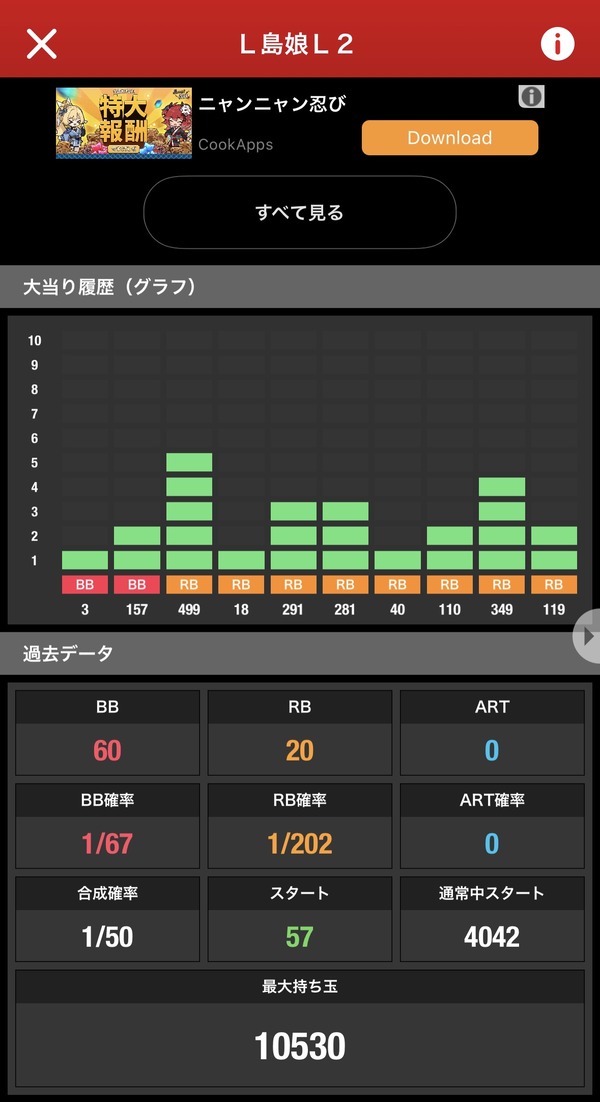Tap the side arrow tab at right edge

588,636
